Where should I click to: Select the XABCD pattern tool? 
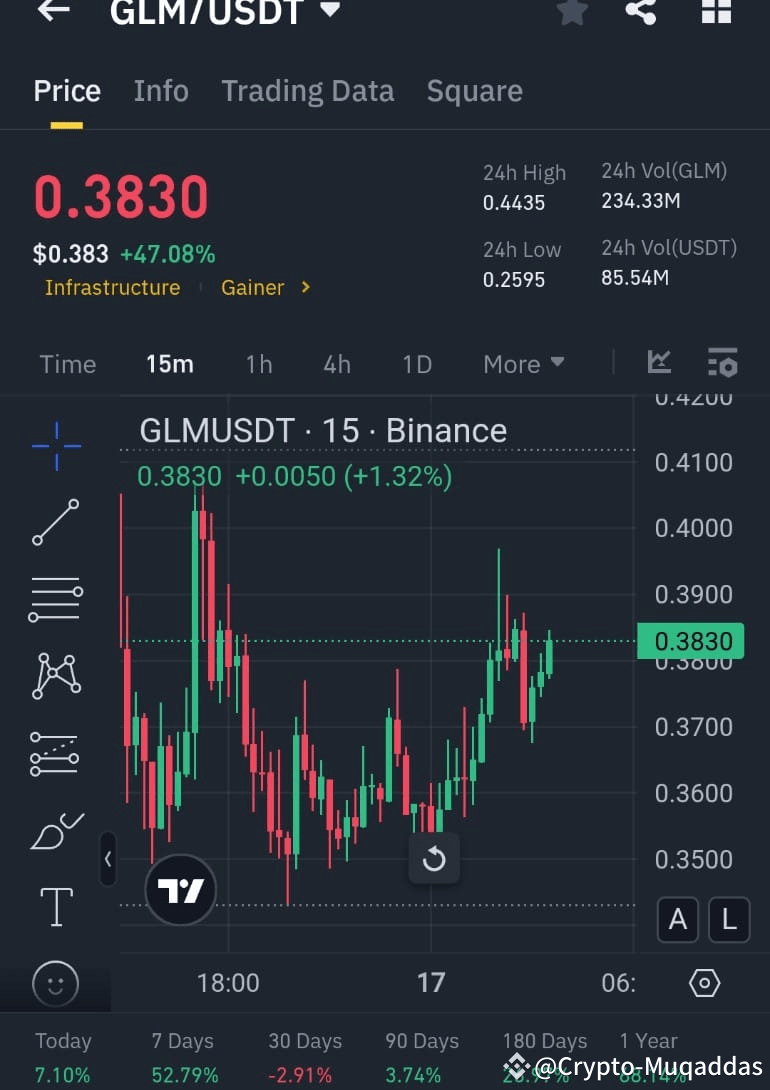tap(55, 675)
